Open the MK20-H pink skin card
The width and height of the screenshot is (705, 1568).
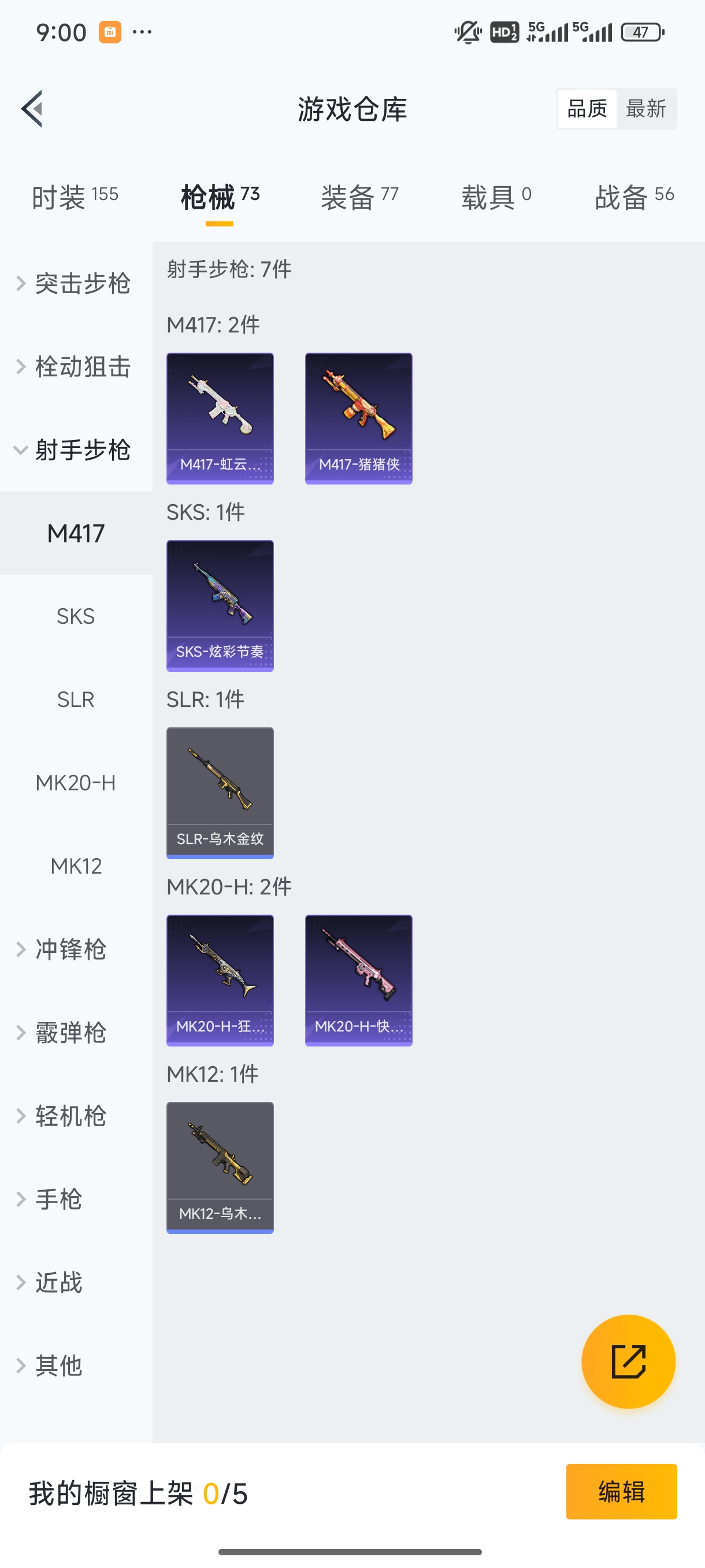click(x=358, y=980)
